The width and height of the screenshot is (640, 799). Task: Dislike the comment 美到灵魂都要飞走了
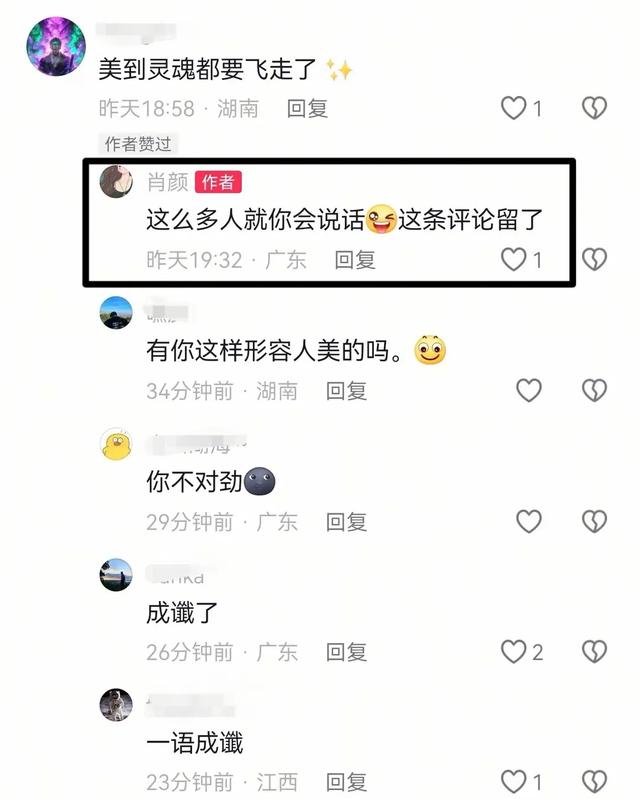pyautogui.click(x=595, y=108)
